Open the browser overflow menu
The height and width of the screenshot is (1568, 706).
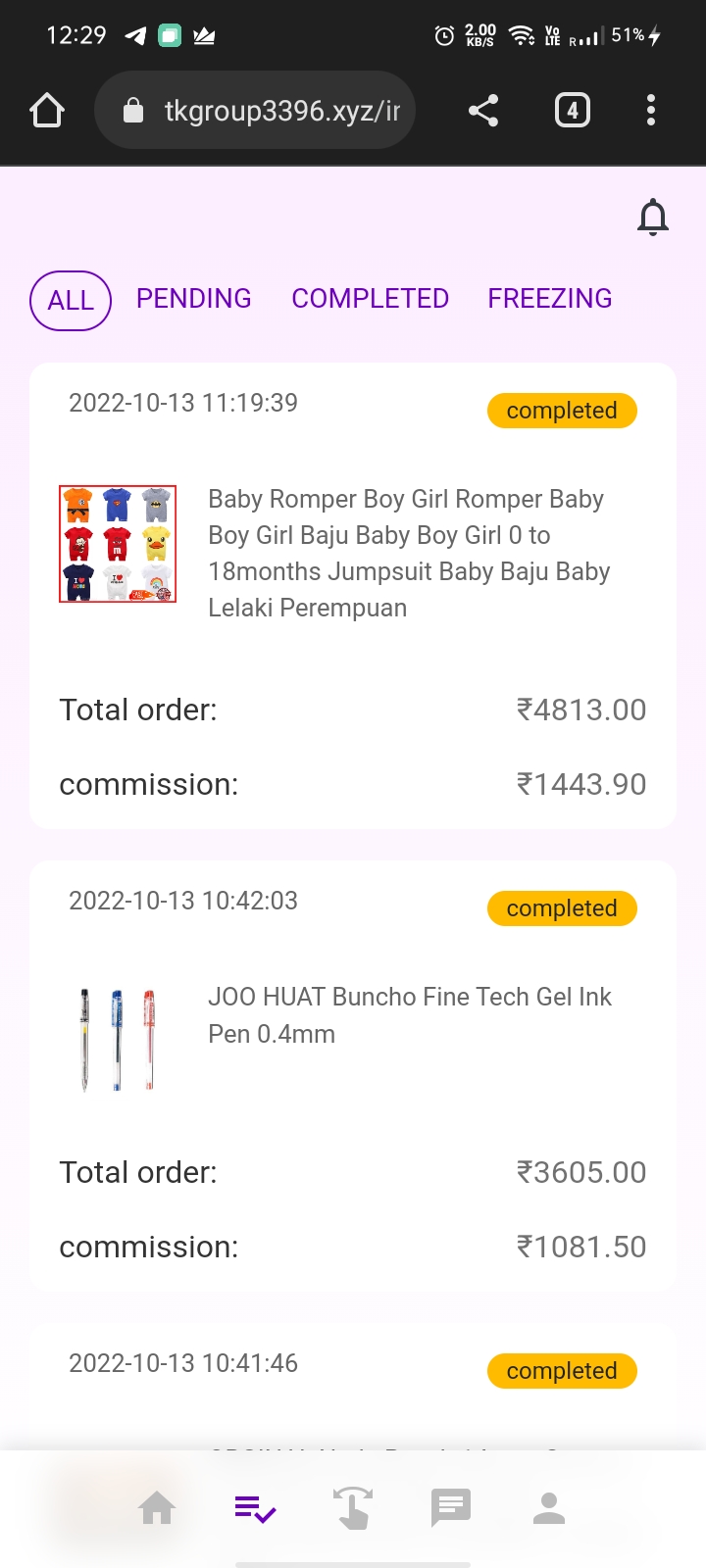click(651, 111)
